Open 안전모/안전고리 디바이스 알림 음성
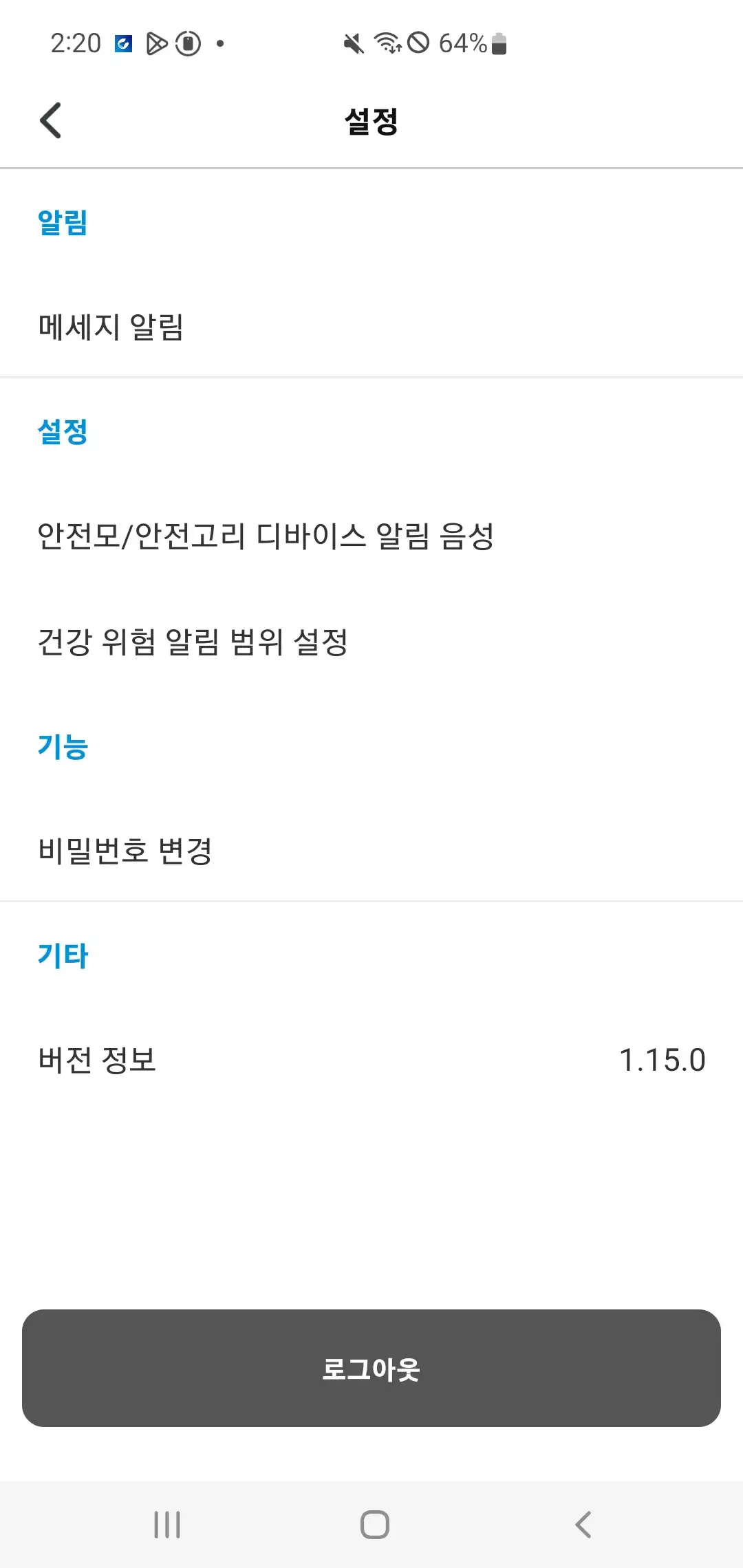743x1568 pixels. click(x=266, y=536)
